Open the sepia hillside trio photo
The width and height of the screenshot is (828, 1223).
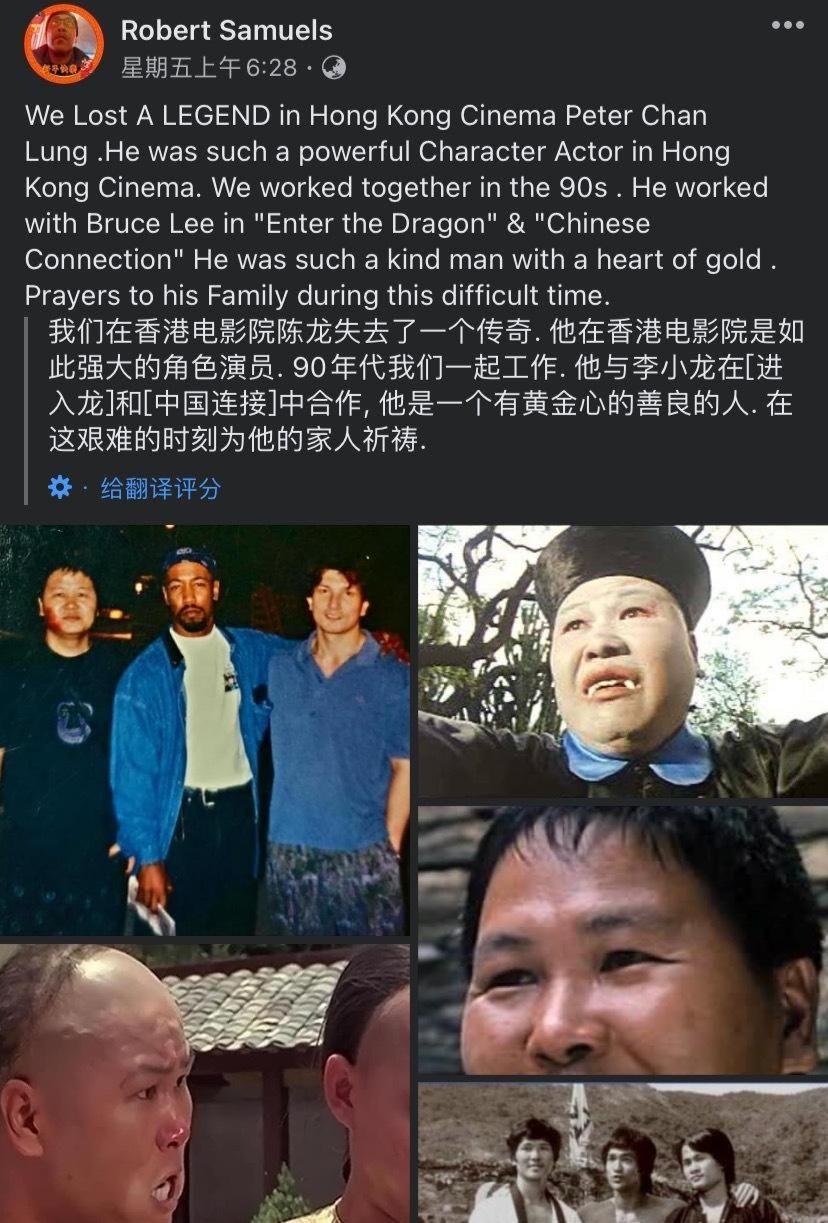coord(622,1152)
